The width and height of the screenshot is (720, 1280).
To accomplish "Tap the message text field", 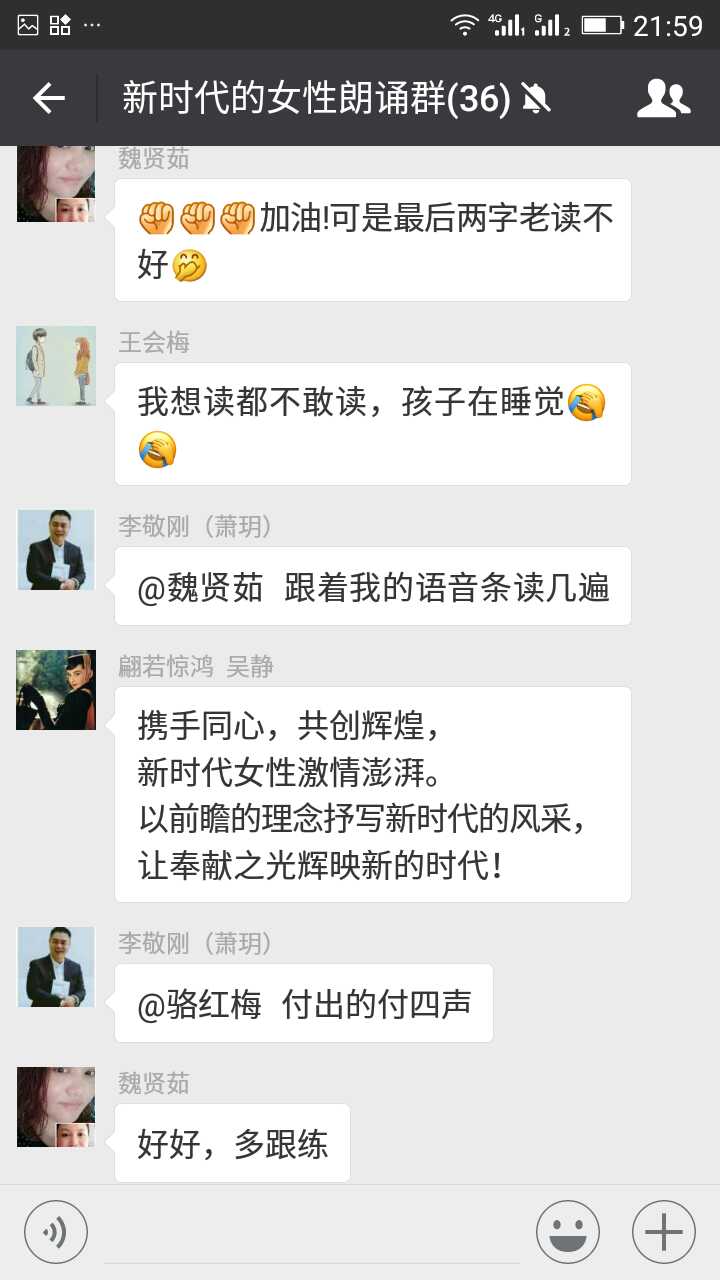I will [312, 1232].
